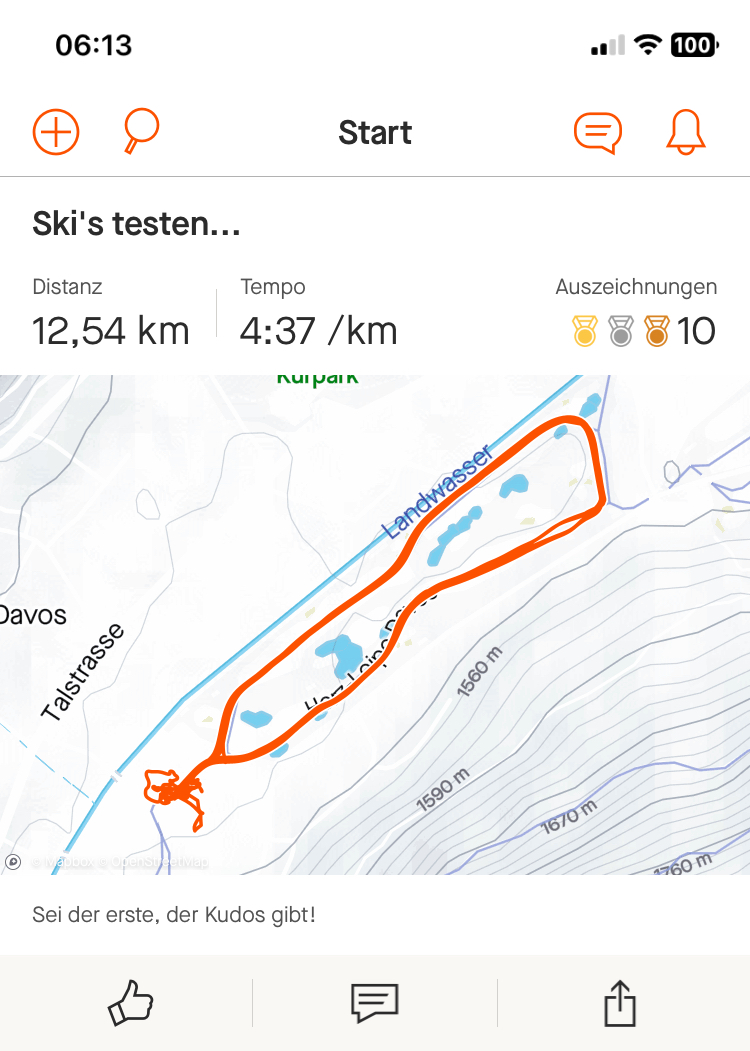Comment on the activity
This screenshot has height=1051, width=750.
click(375, 1002)
